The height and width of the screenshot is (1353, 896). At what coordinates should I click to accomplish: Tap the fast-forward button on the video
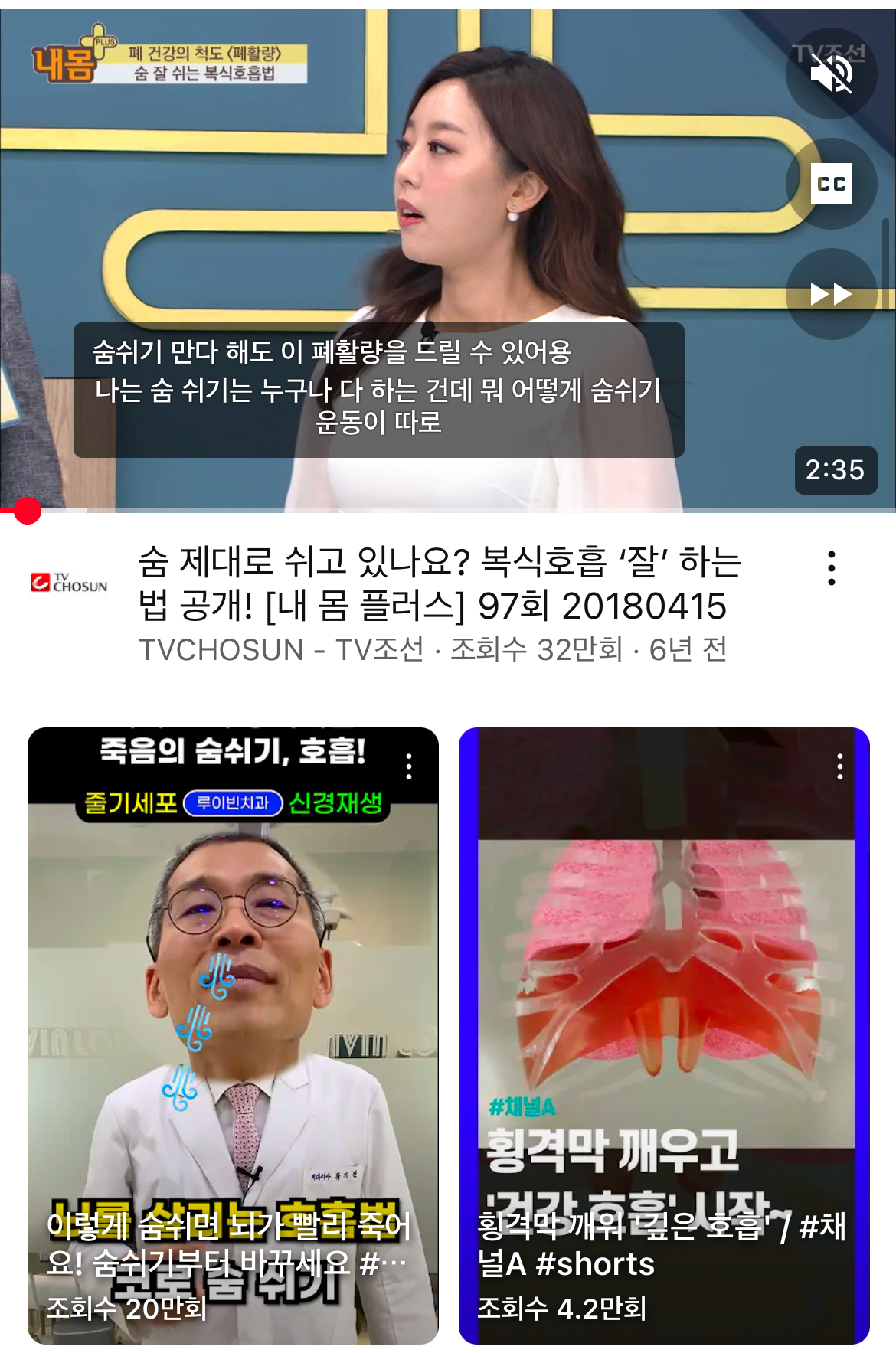coord(831,294)
